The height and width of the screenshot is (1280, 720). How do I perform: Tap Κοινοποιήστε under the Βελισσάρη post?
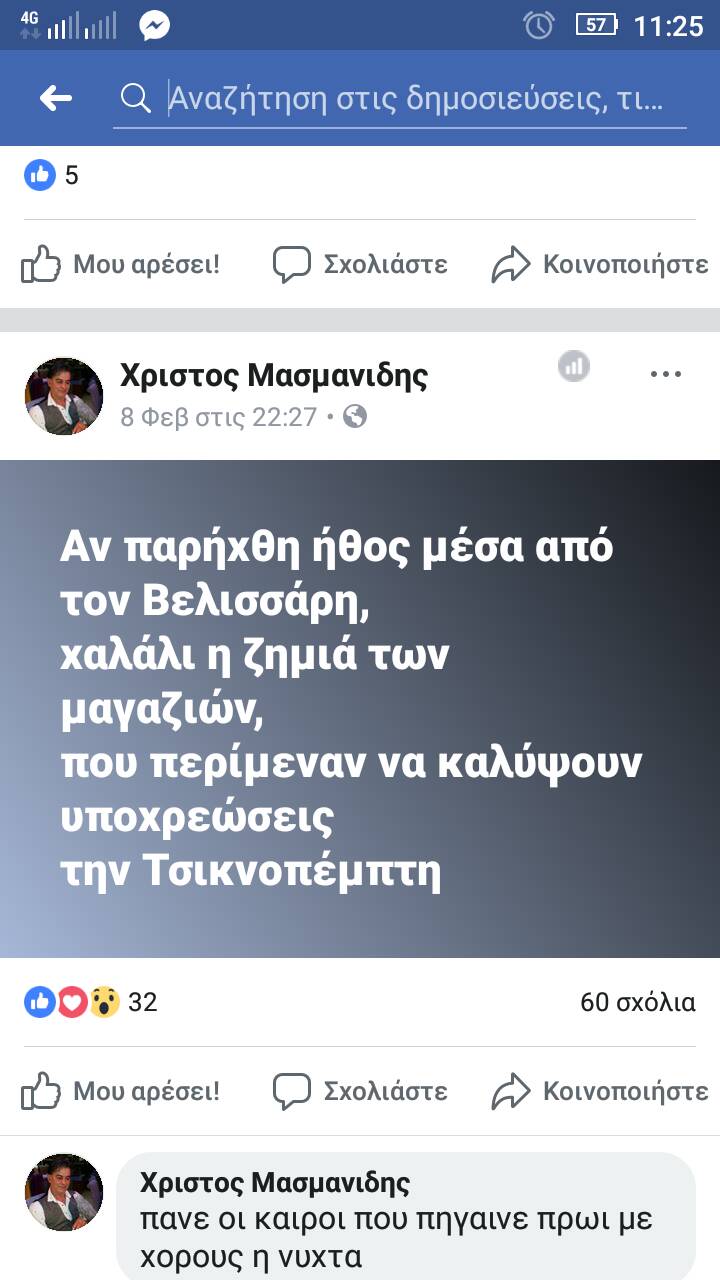pyautogui.click(x=600, y=1091)
